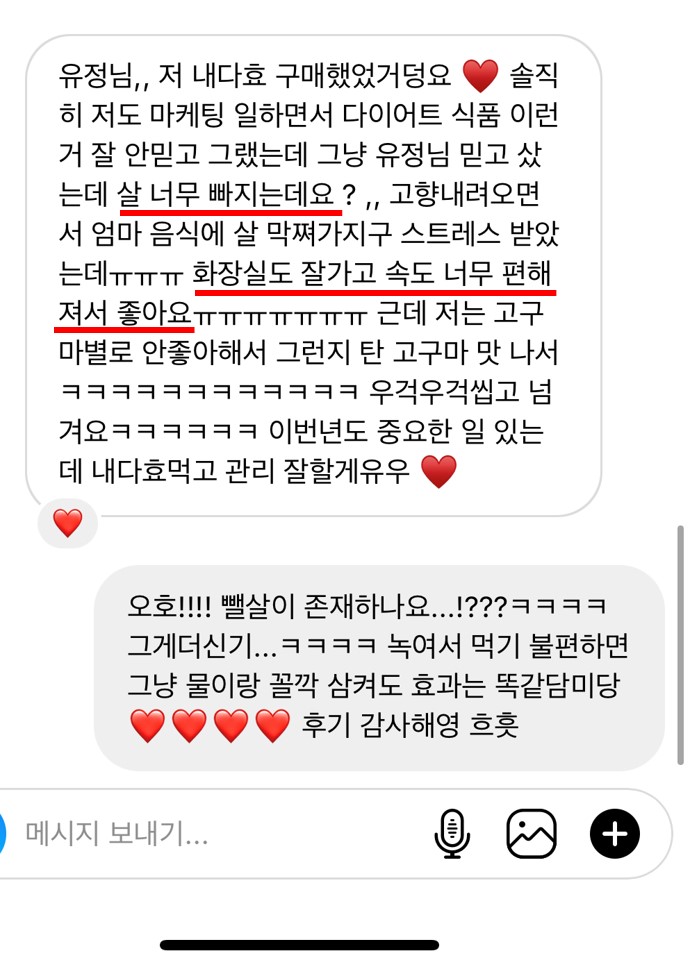Focus the 메시지 보내기 message field
Viewport: 690px width, 967px height.
(x=200, y=834)
